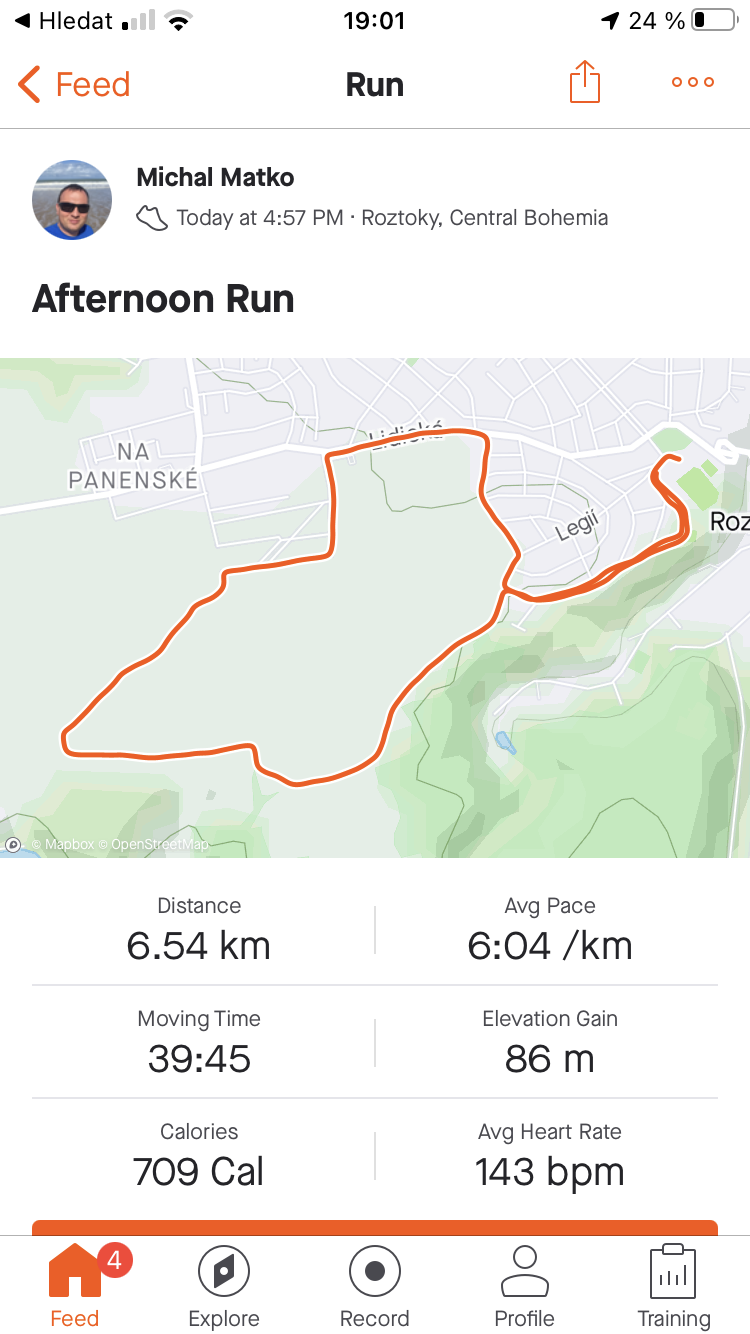
Task: Open the Record tab
Action: [x=375, y=1286]
